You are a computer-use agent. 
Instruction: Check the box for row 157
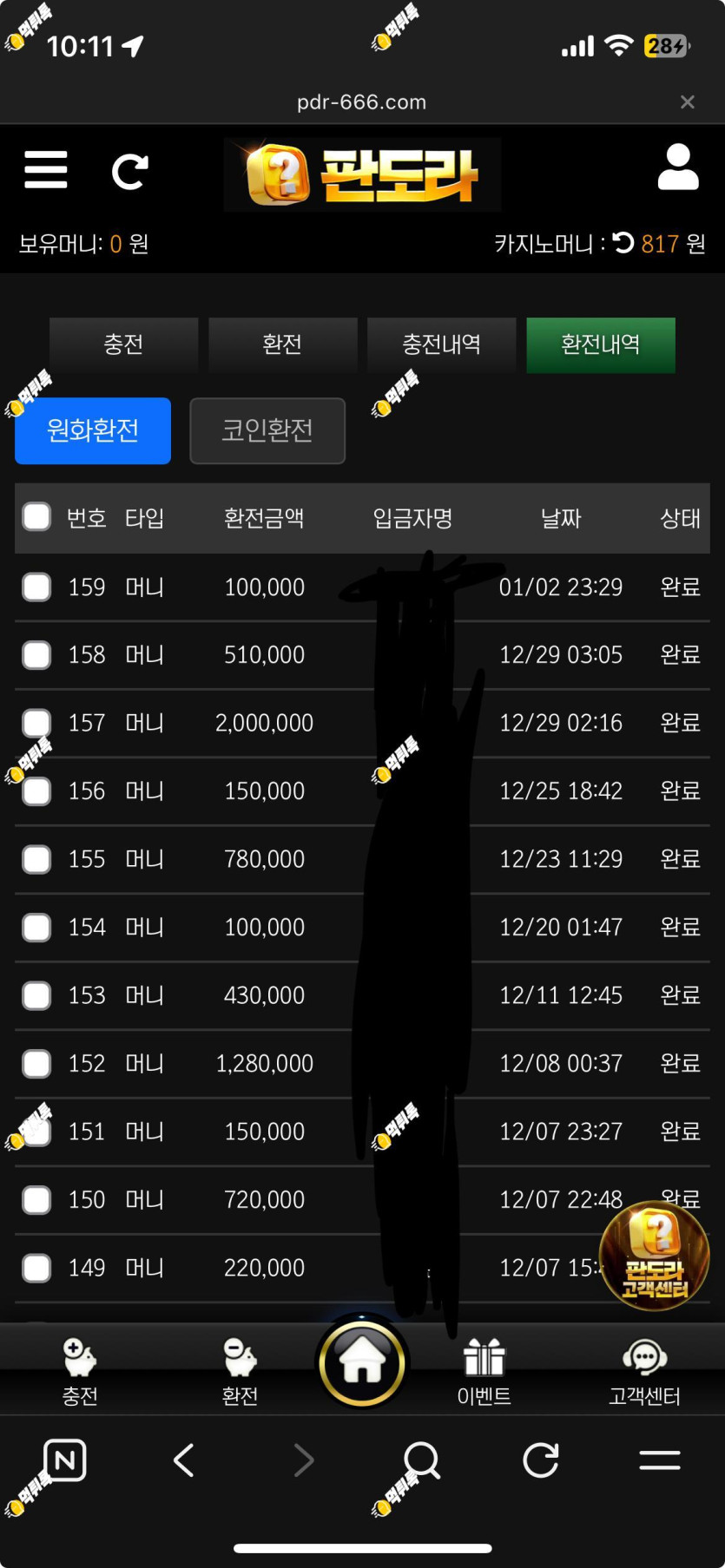[x=36, y=722]
